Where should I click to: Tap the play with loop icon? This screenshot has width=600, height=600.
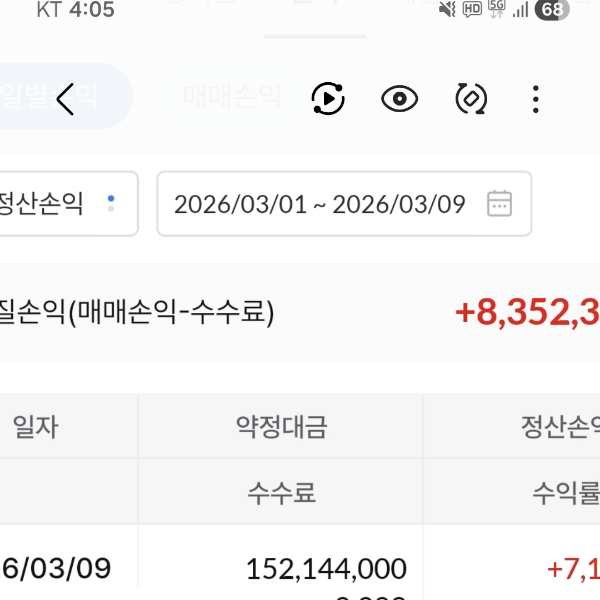(x=328, y=98)
